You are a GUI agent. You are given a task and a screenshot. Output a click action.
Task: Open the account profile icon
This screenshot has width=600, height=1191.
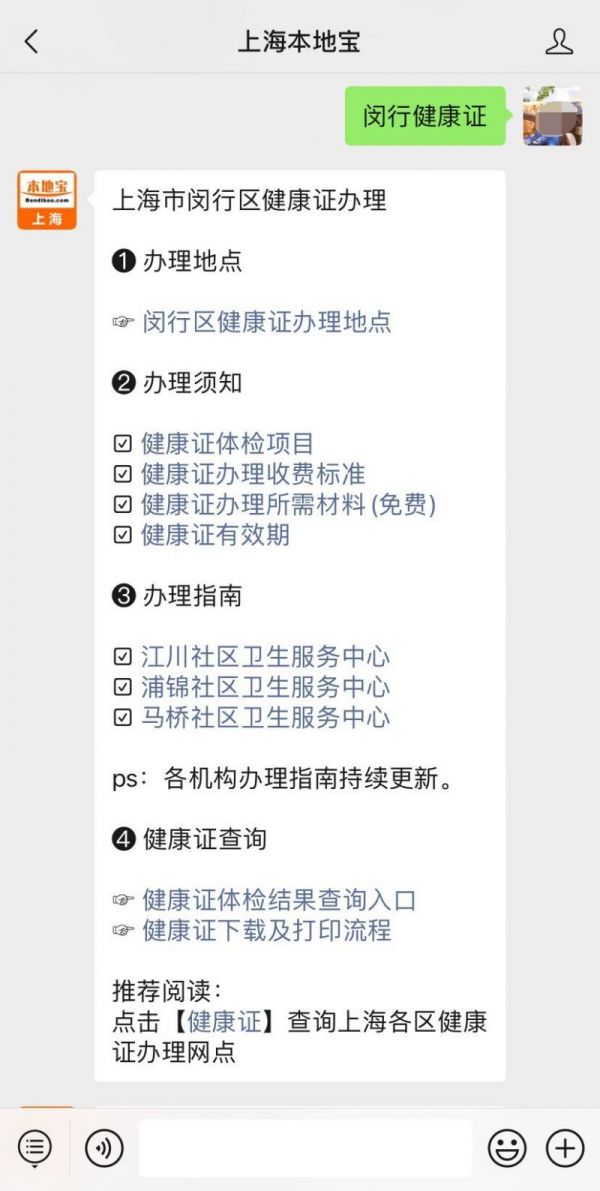[x=559, y=41]
